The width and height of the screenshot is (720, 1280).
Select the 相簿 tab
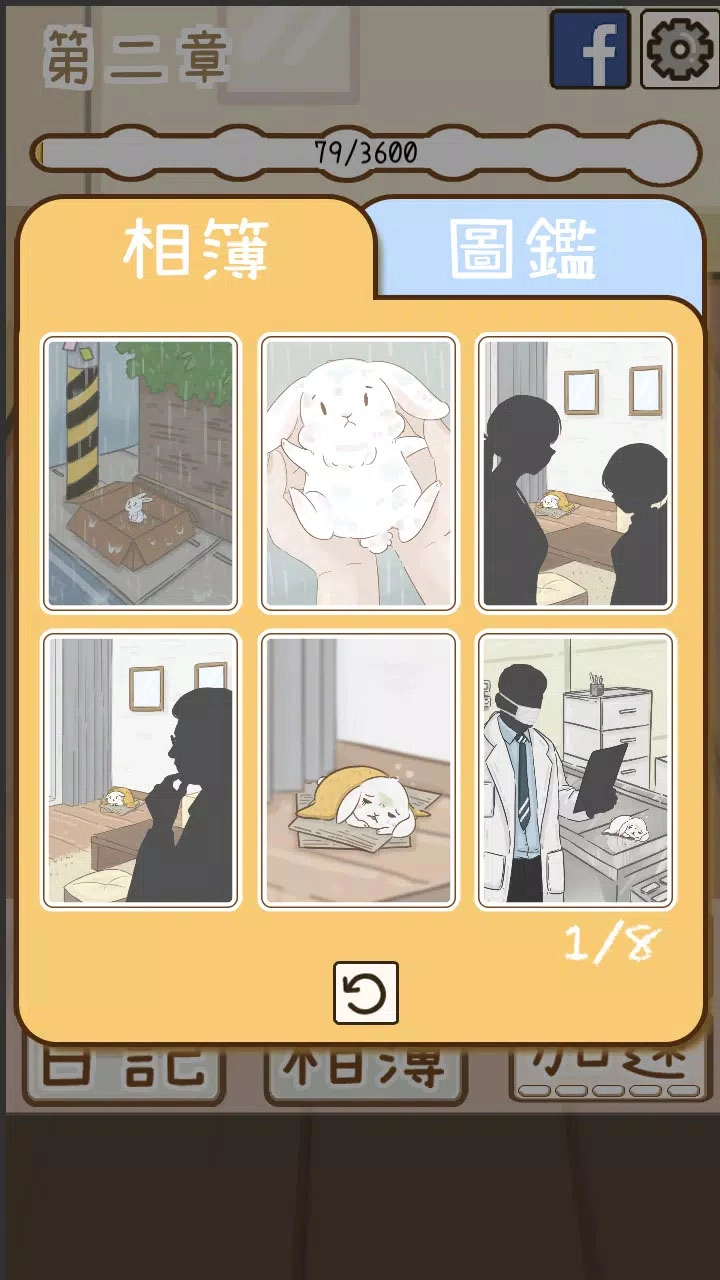[195, 250]
